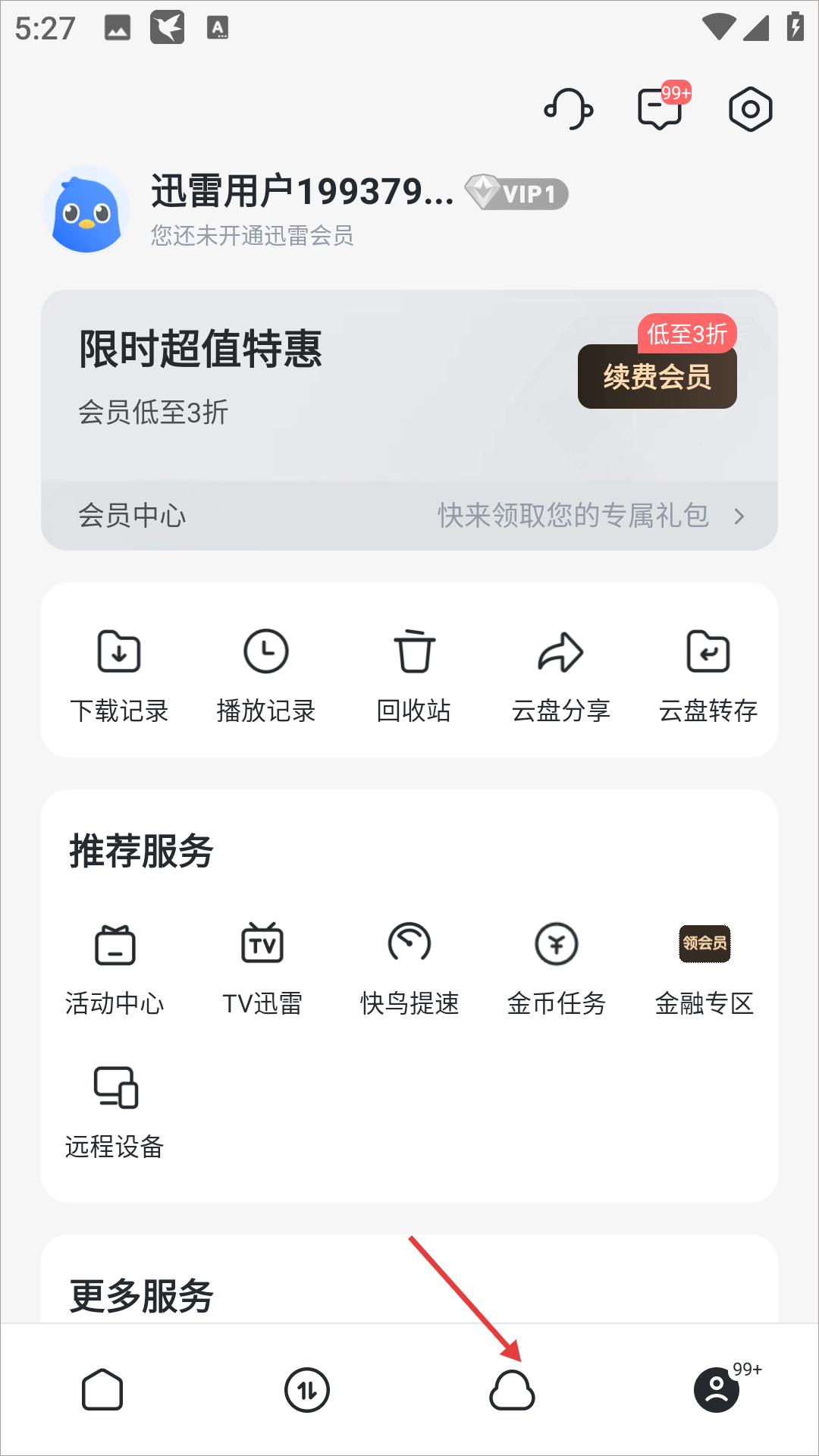Viewport: 819px width, 1456px height.
Task: Switch to the transfer tab
Action: point(307,1389)
